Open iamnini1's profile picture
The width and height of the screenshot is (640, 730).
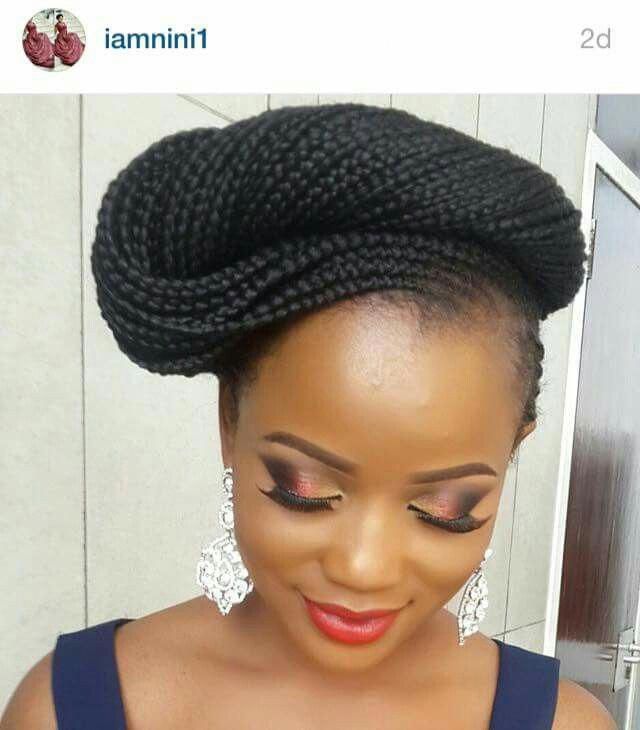point(54,41)
